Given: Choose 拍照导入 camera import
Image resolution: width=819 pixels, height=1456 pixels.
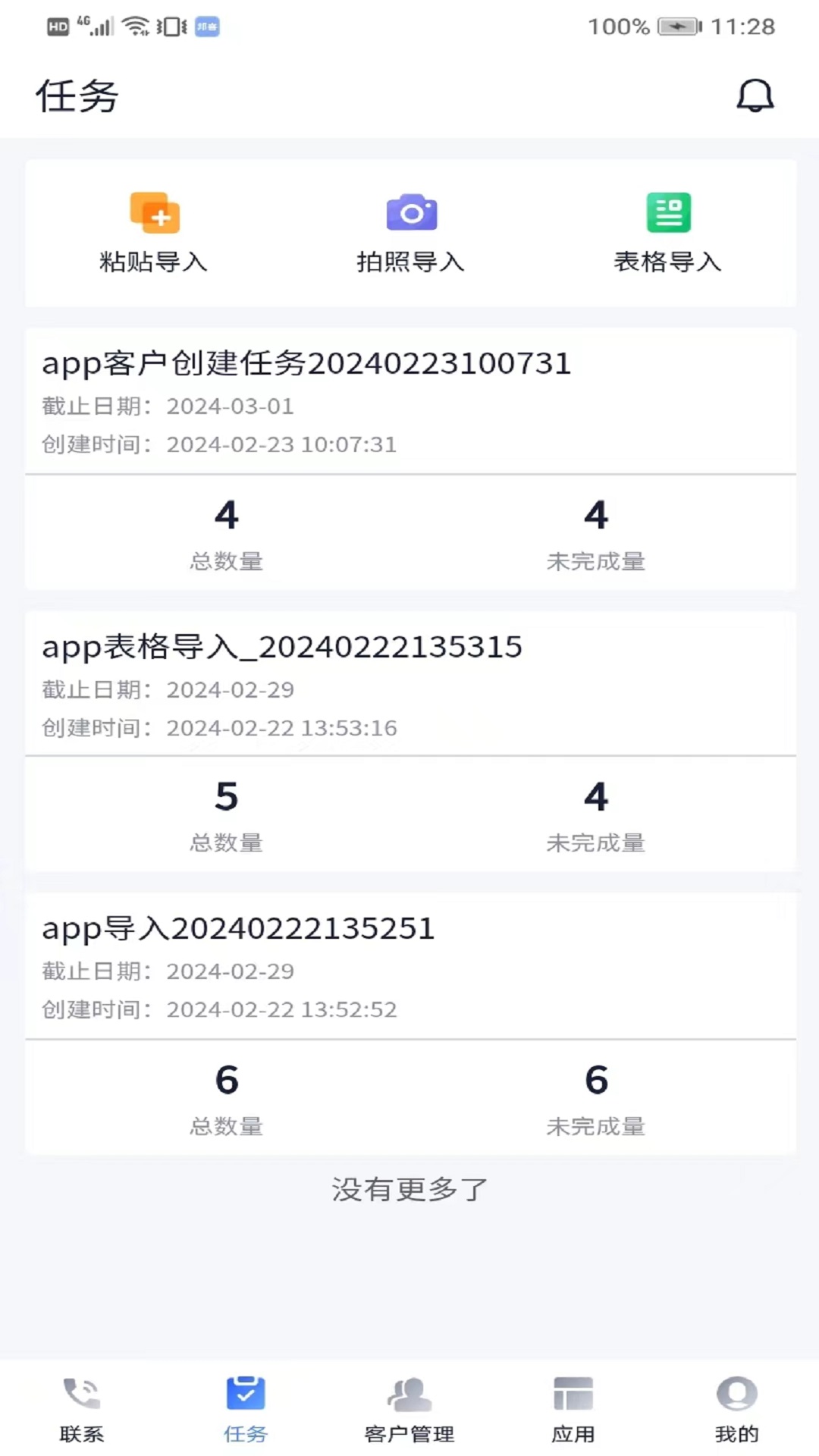Looking at the screenshot, I should point(410,232).
